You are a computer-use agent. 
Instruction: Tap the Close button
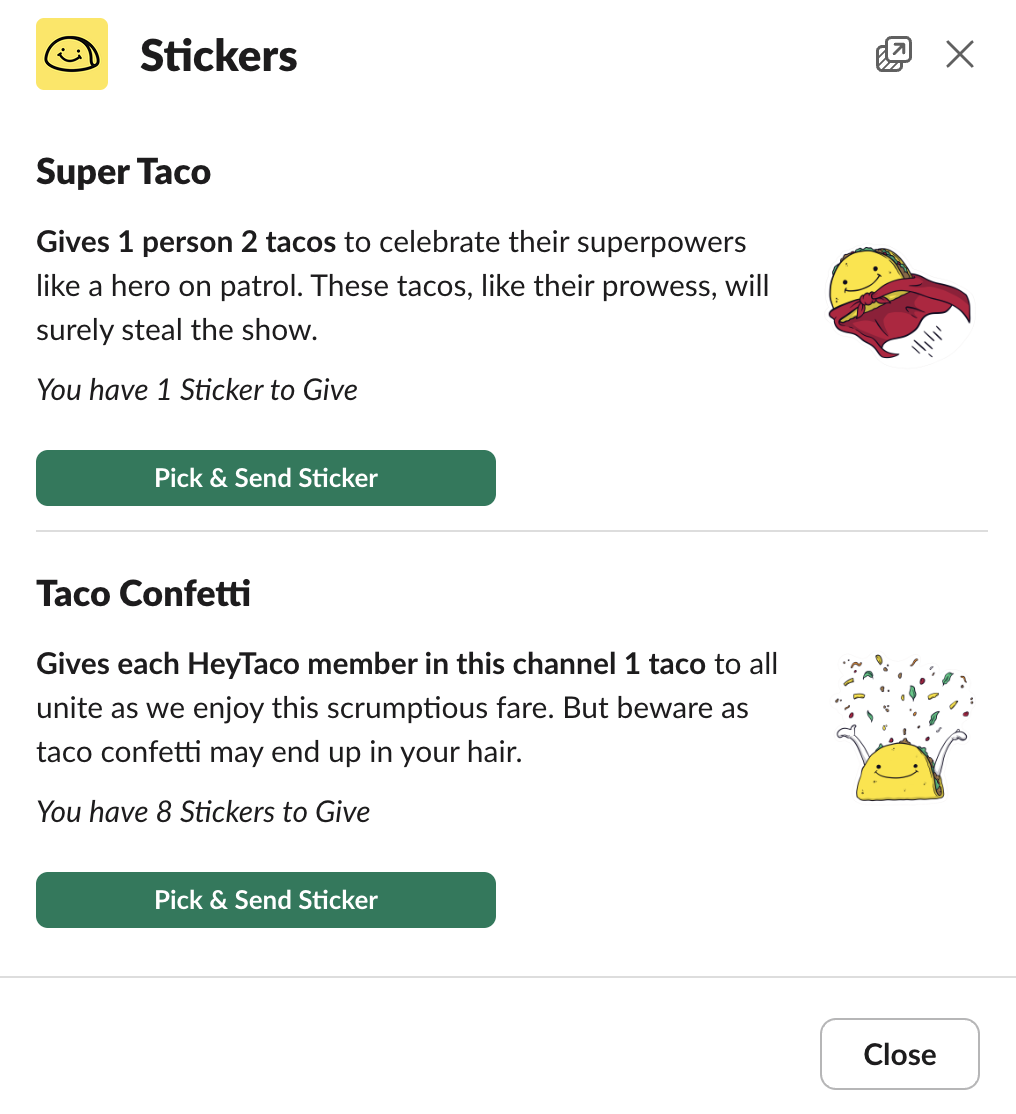point(899,1054)
